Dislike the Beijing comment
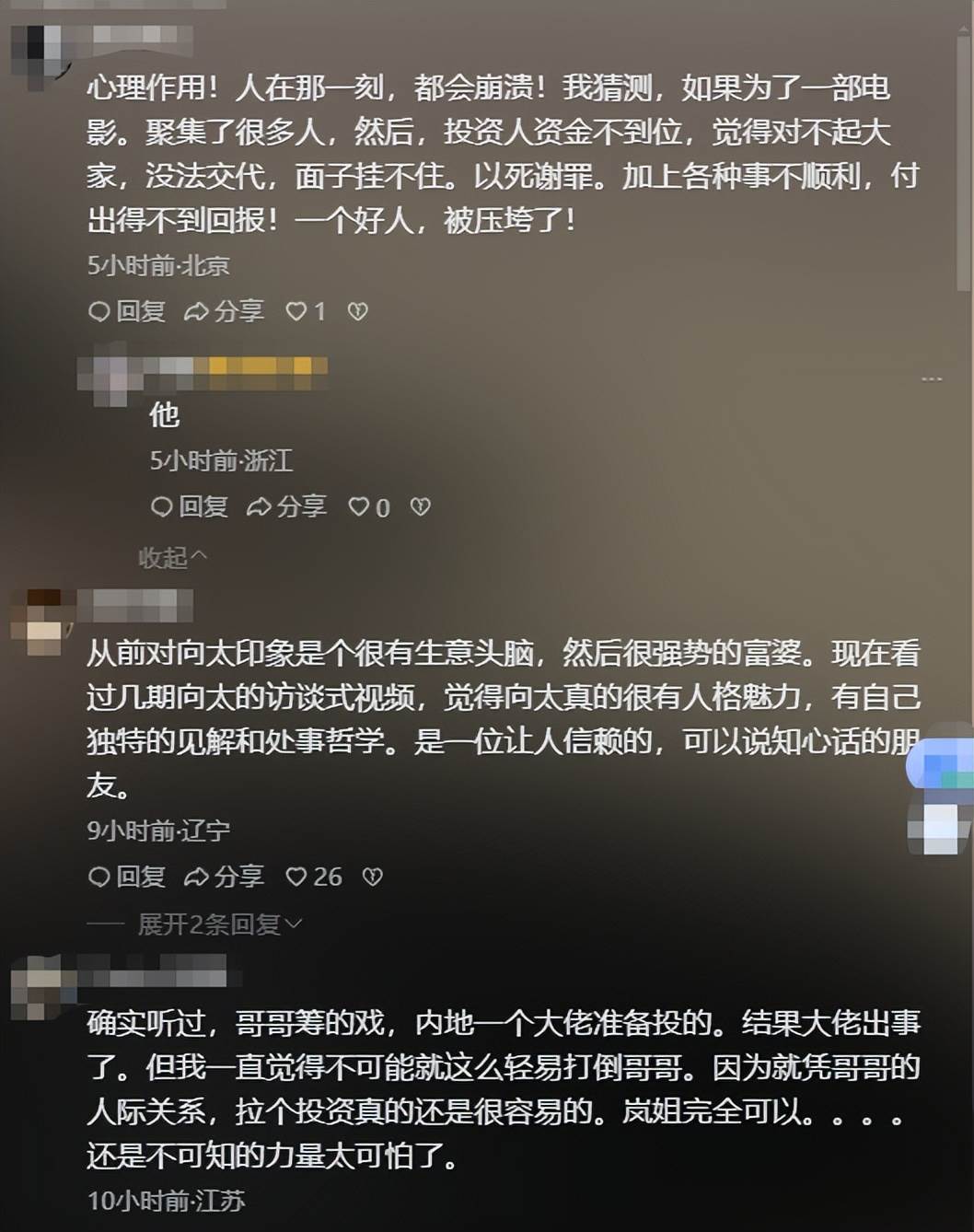Viewport: 974px width, 1232px height. [x=358, y=311]
